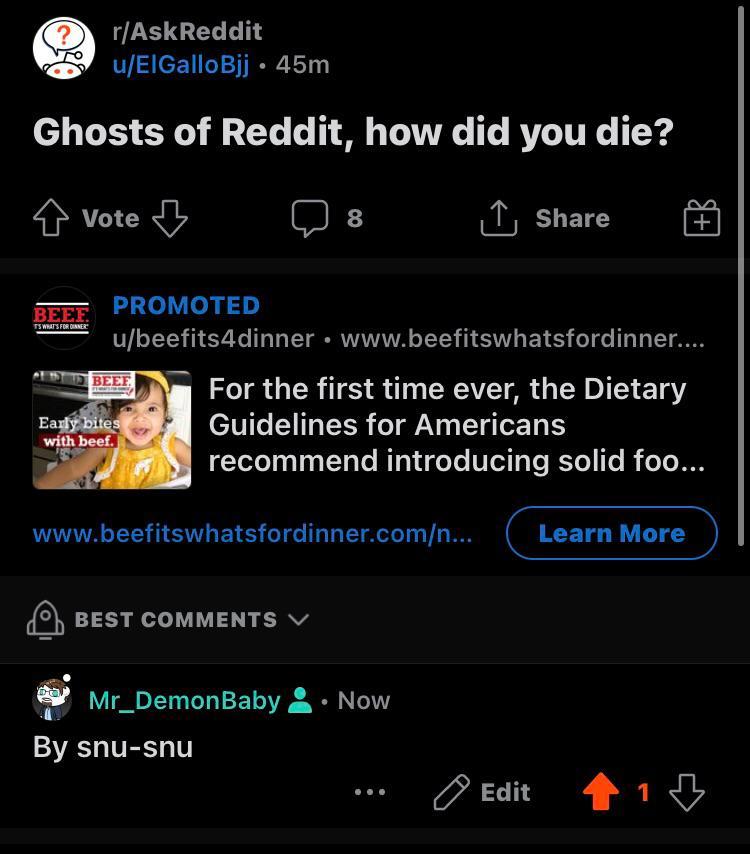
Task: Edit the snu-snu comment
Action: pyautogui.click(x=483, y=792)
